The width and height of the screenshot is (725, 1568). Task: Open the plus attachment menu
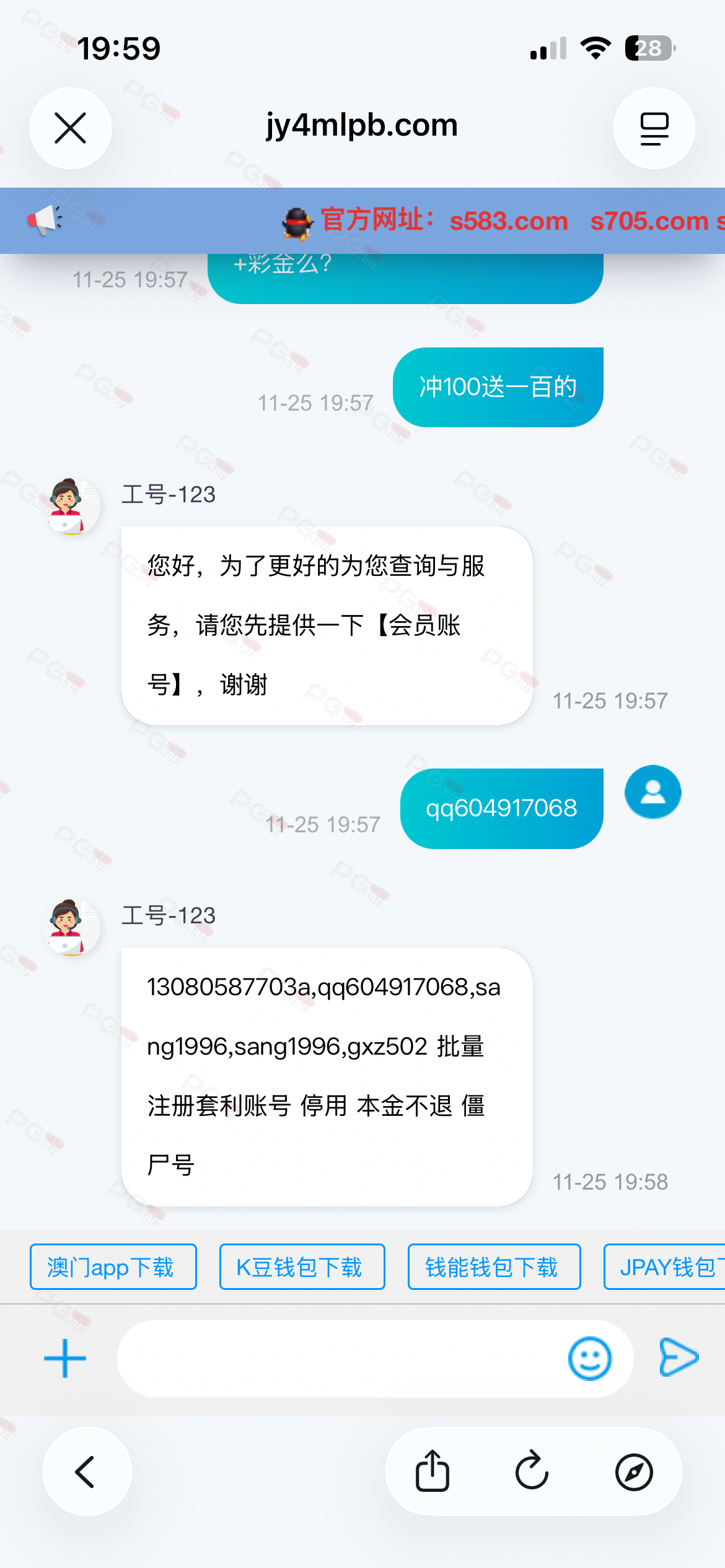(65, 1358)
